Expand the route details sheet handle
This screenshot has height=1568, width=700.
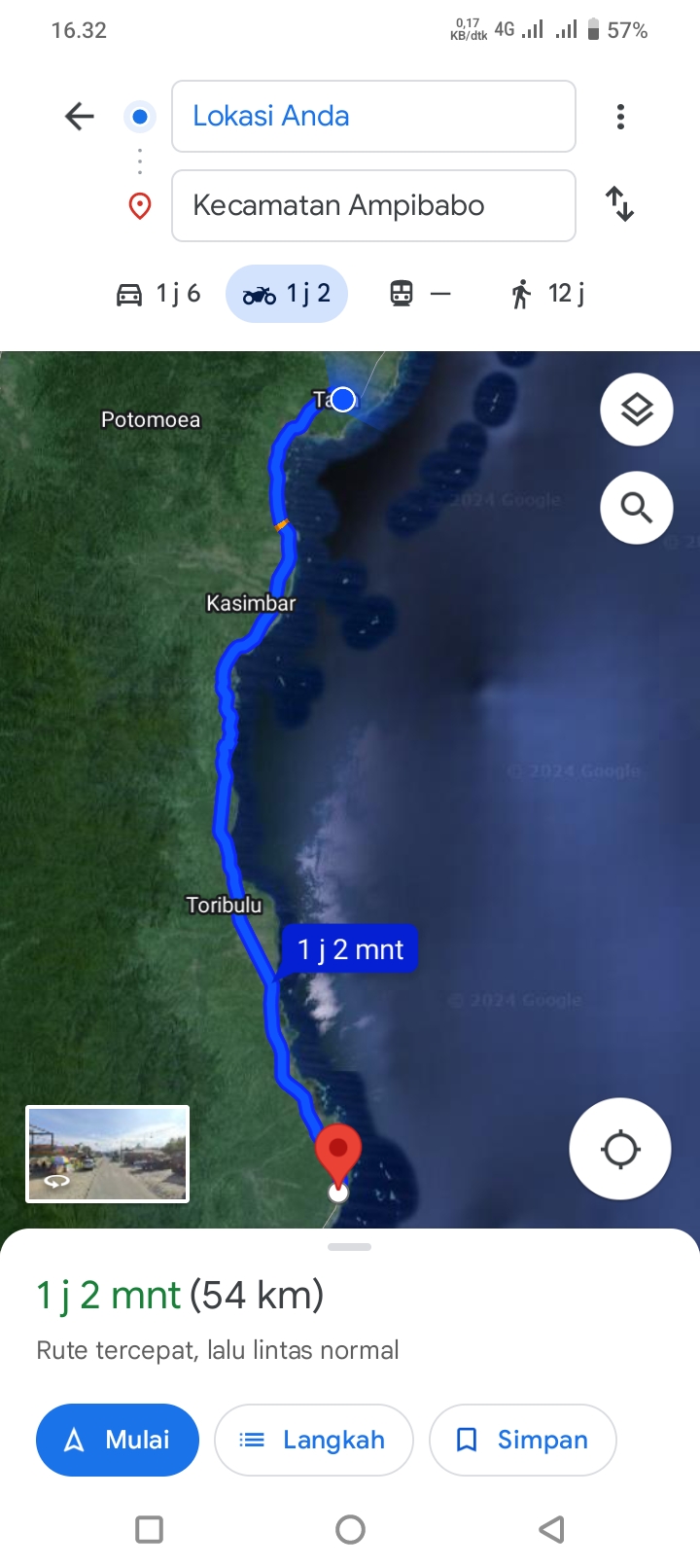pyautogui.click(x=350, y=1247)
